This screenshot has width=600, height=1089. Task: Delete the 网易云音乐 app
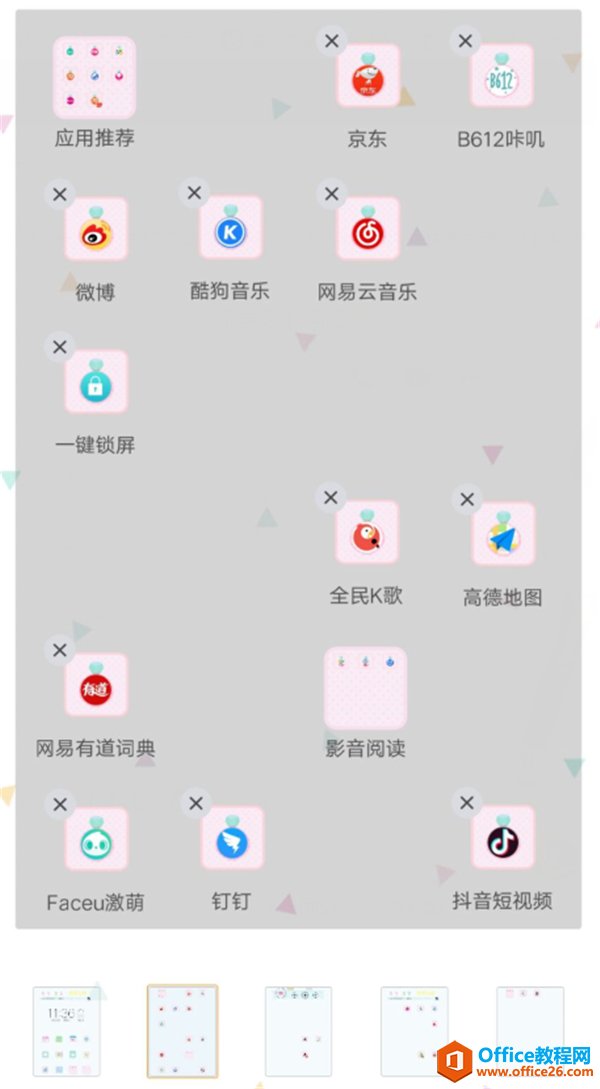click(332, 194)
